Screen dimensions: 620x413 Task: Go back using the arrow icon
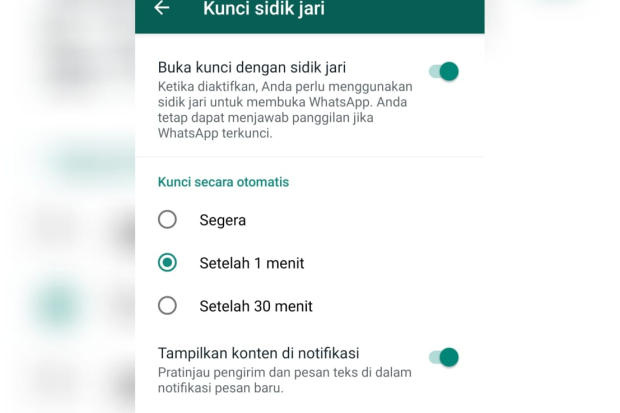tap(161, 9)
